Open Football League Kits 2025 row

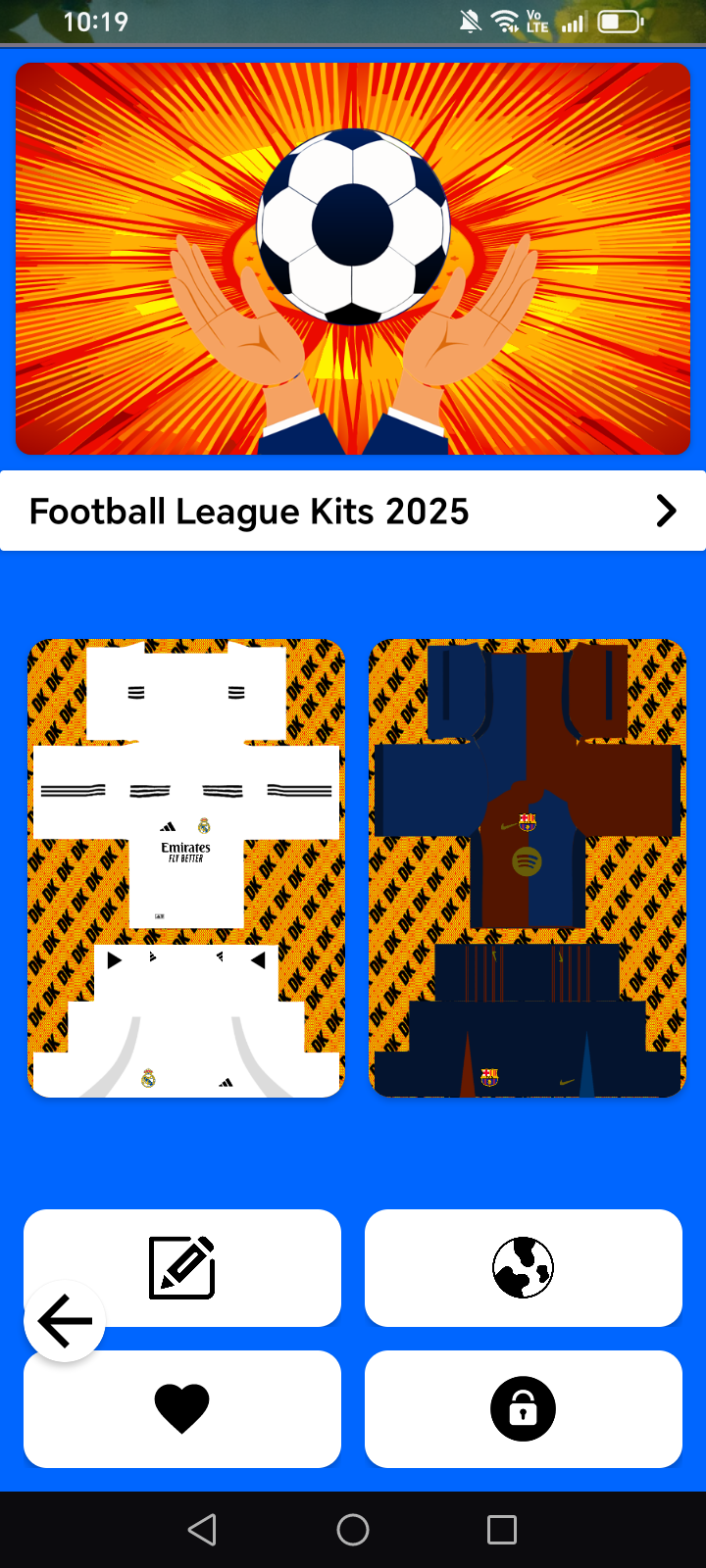click(x=353, y=511)
